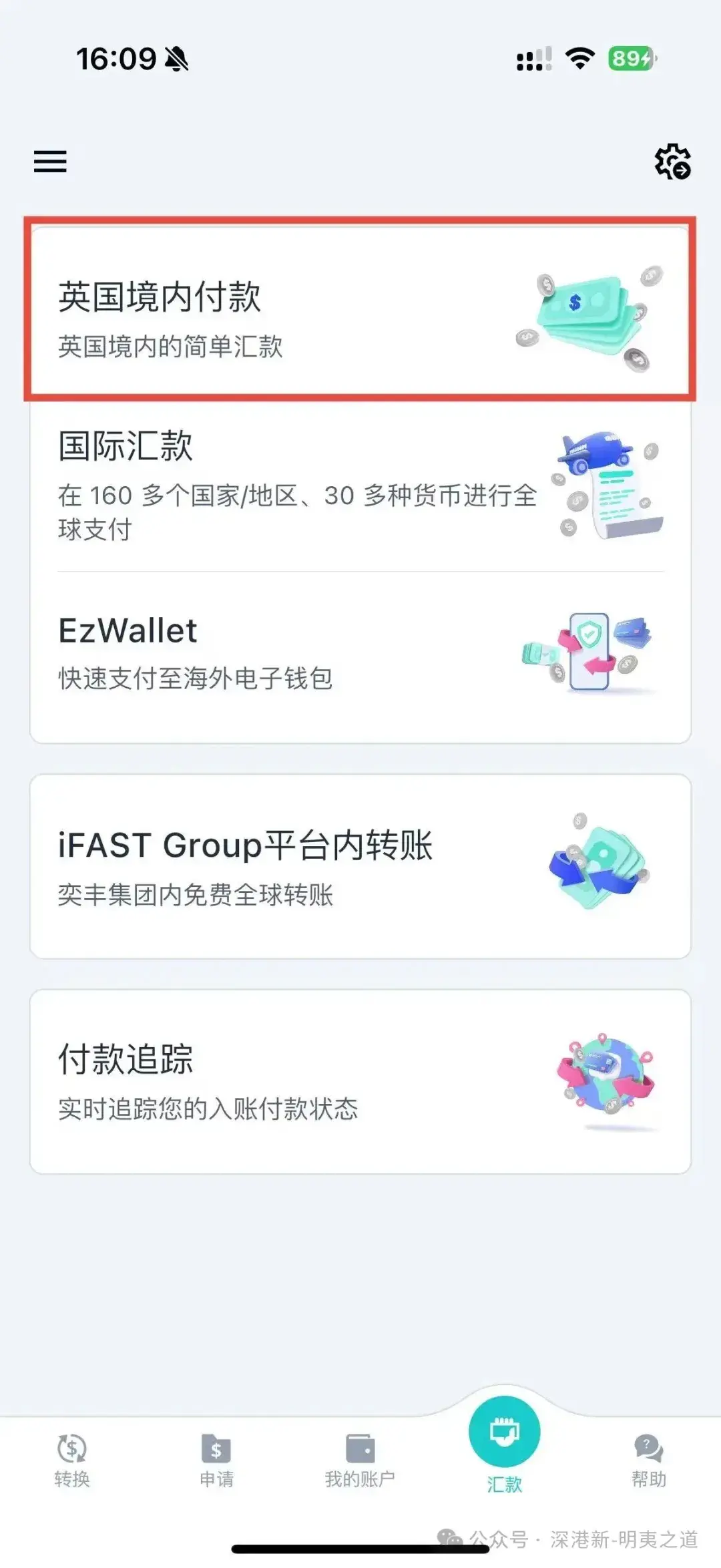Switch to the 我的账户 tab
Screen dimensions: 721x1568
coord(360,1462)
